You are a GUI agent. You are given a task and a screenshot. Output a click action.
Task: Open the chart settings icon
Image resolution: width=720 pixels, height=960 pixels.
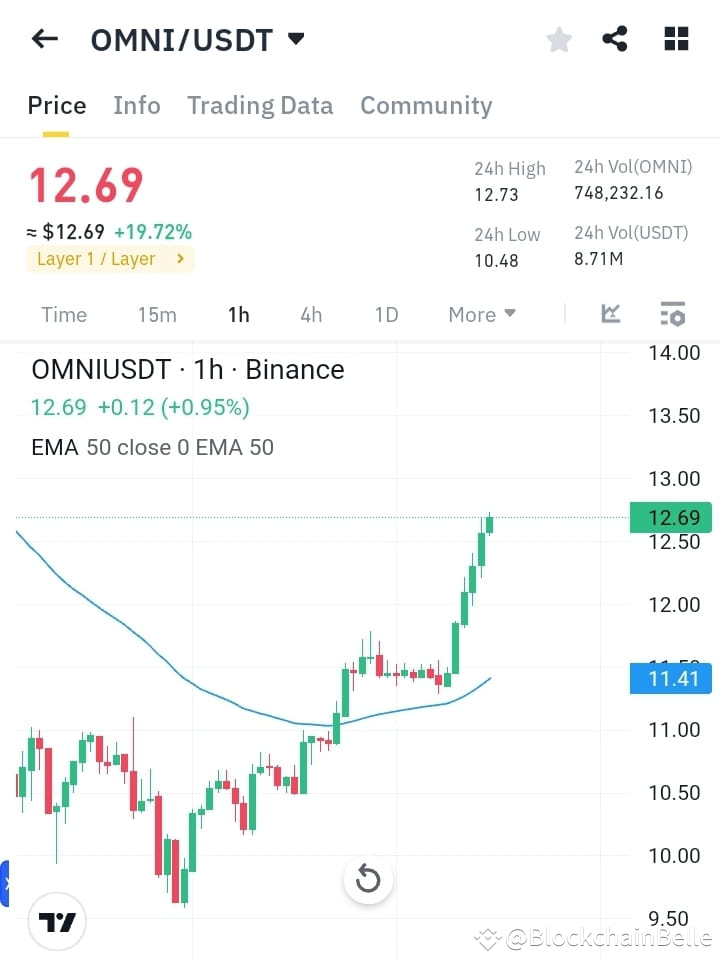click(672, 314)
